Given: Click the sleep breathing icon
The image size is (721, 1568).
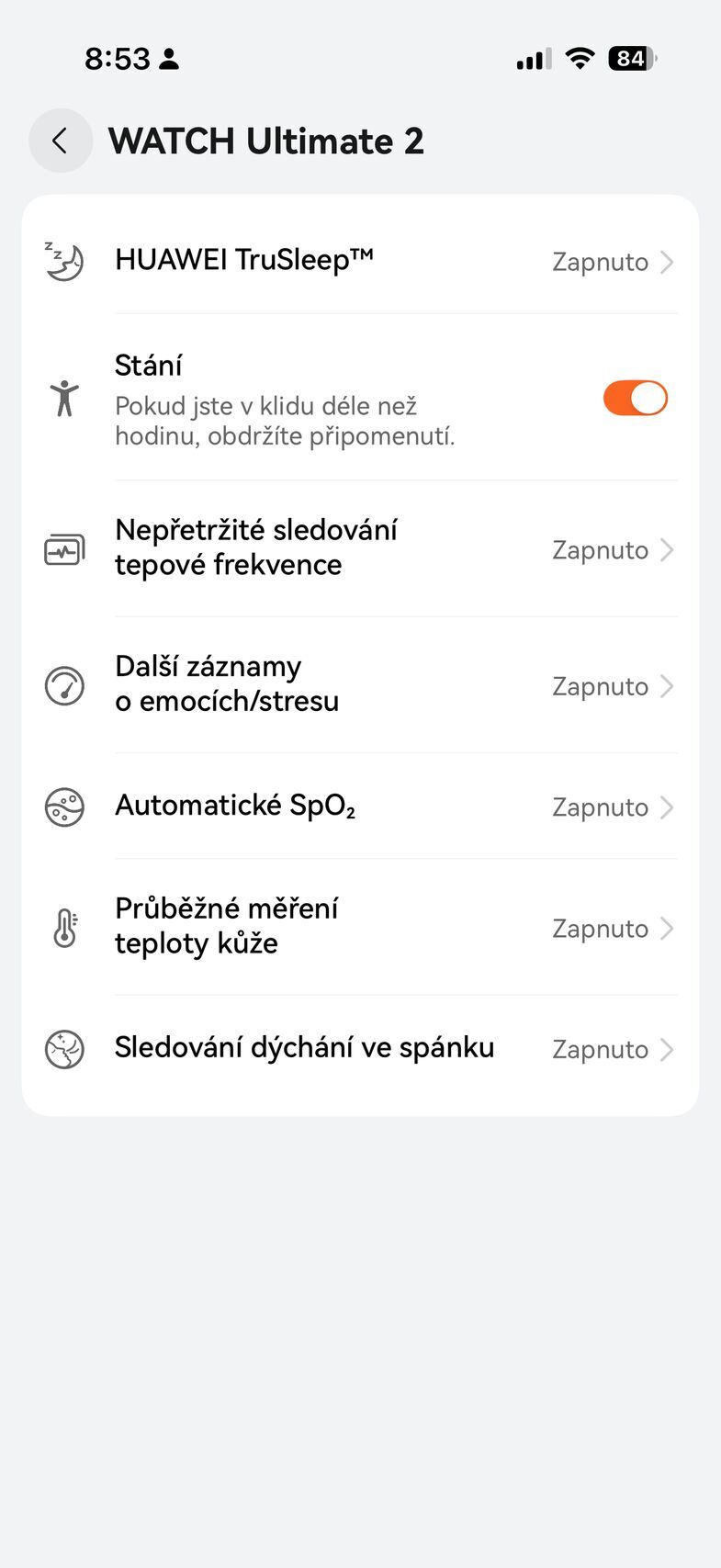Looking at the screenshot, I should pyautogui.click(x=64, y=1048).
